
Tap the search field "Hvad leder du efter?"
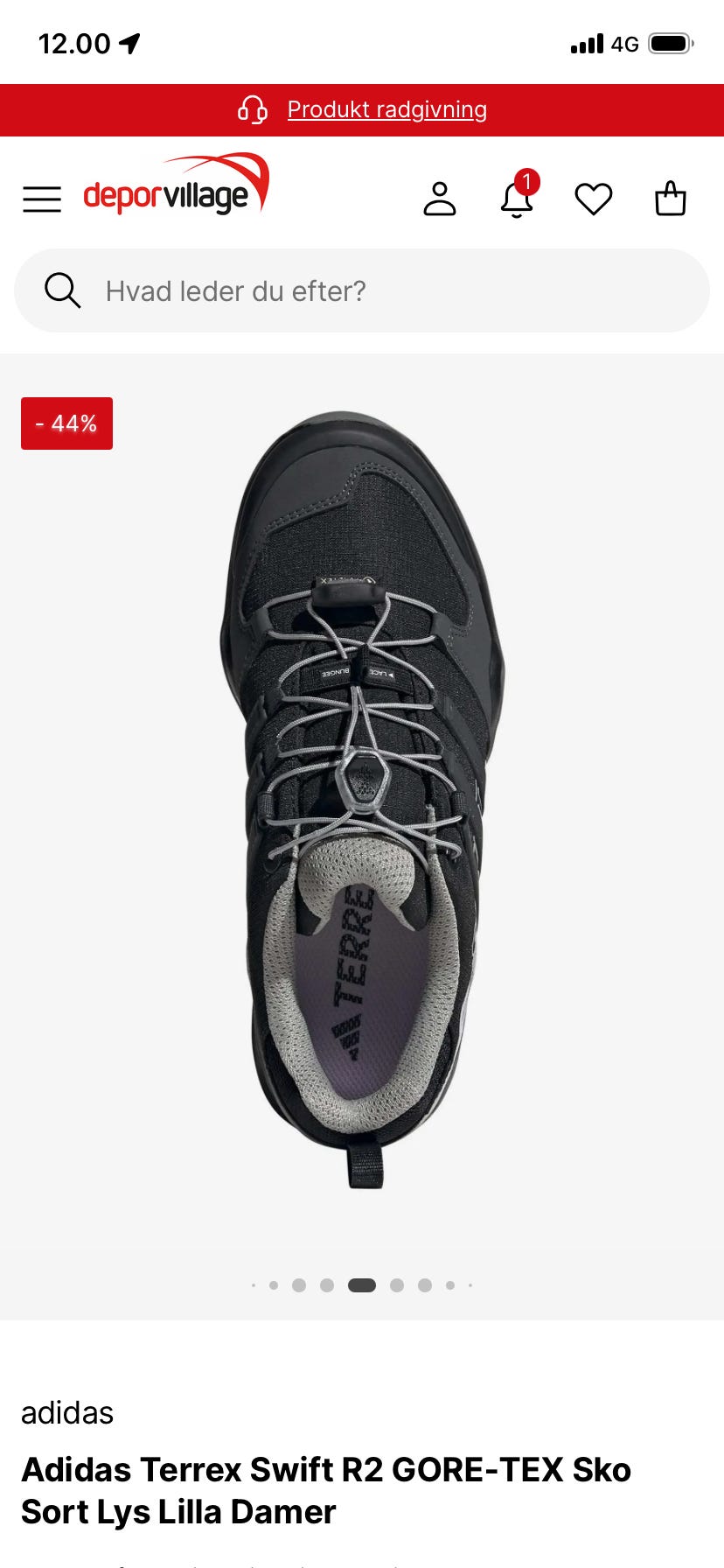(362, 290)
